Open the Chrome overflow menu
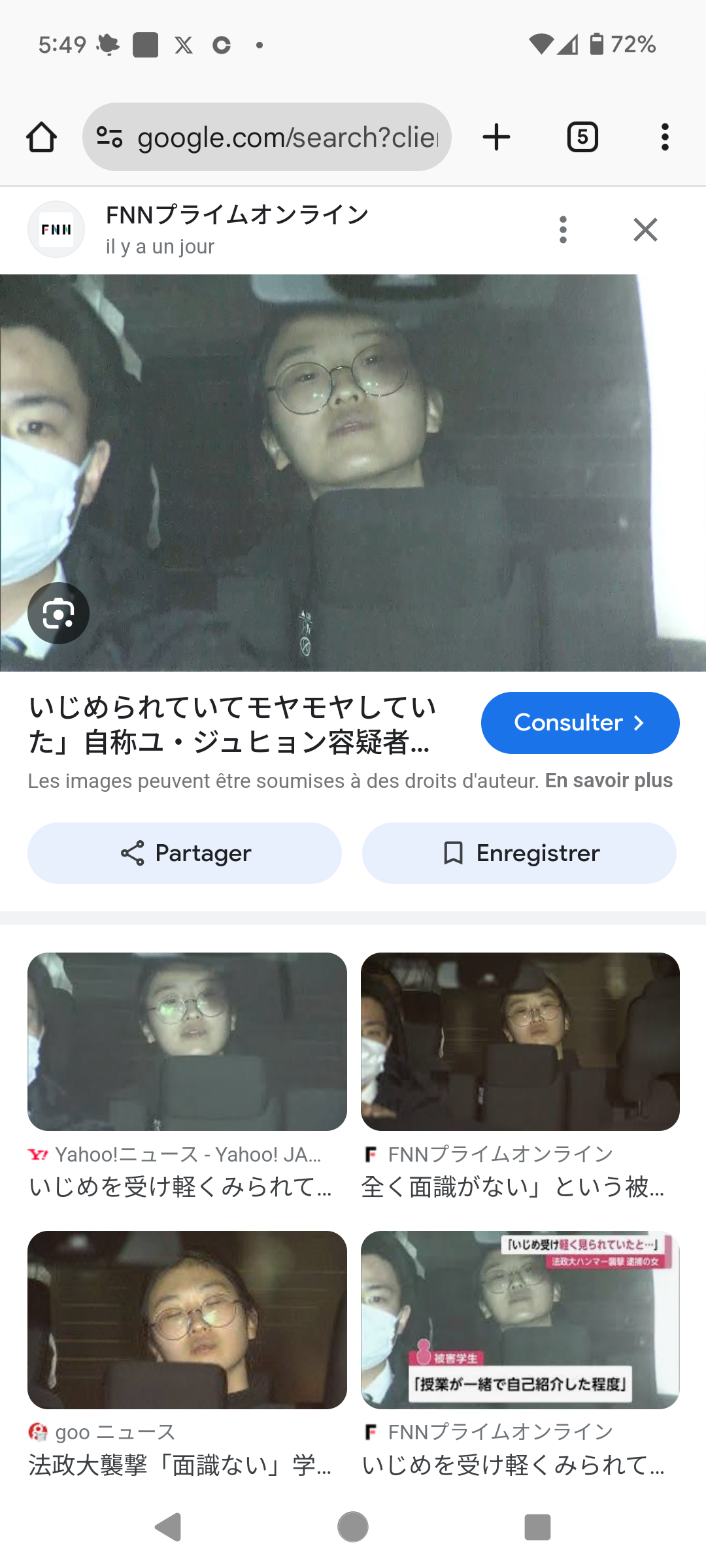 click(665, 137)
